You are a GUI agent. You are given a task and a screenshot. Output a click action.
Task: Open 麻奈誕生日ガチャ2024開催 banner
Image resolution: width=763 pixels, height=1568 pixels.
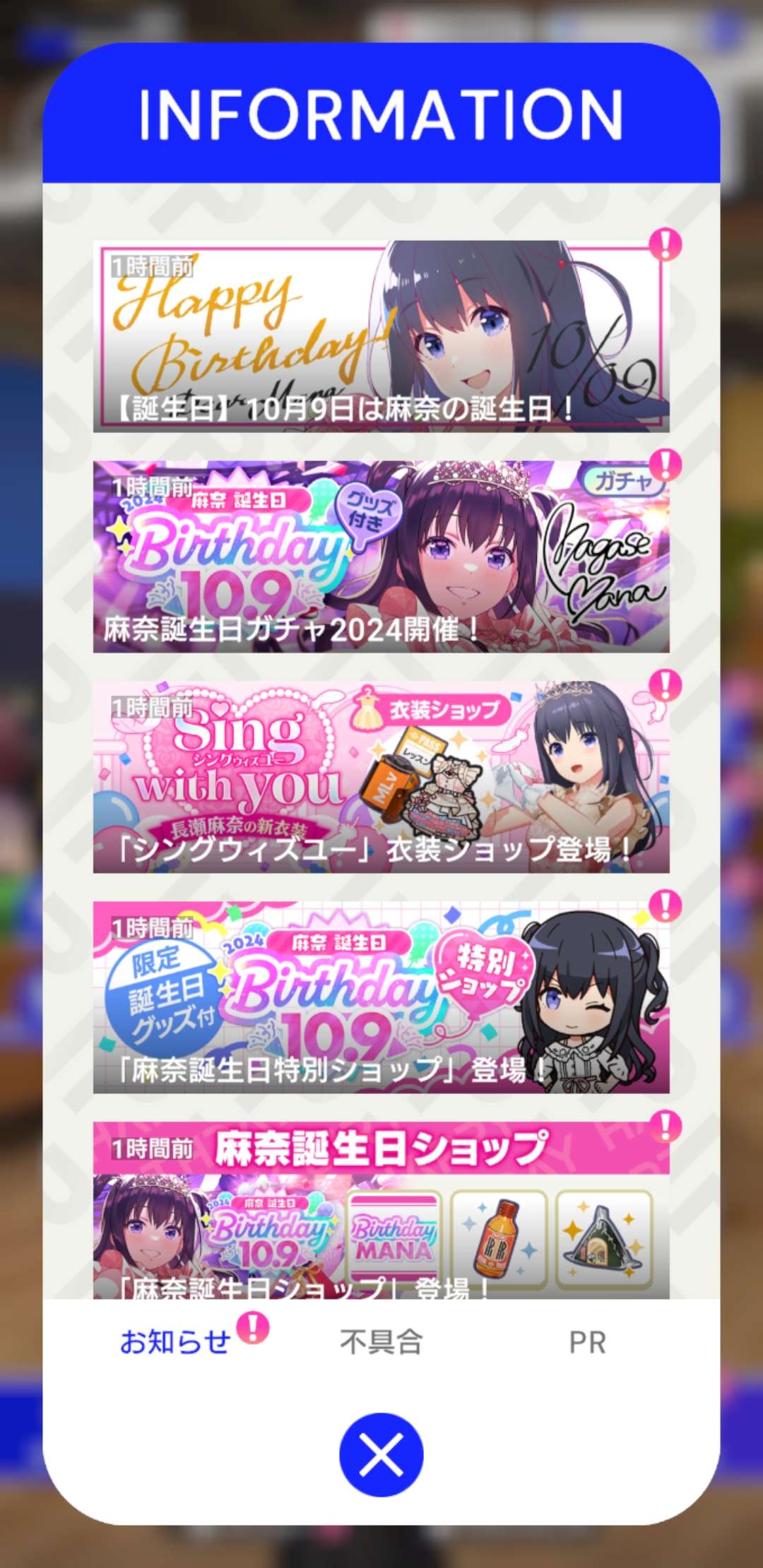click(381, 557)
